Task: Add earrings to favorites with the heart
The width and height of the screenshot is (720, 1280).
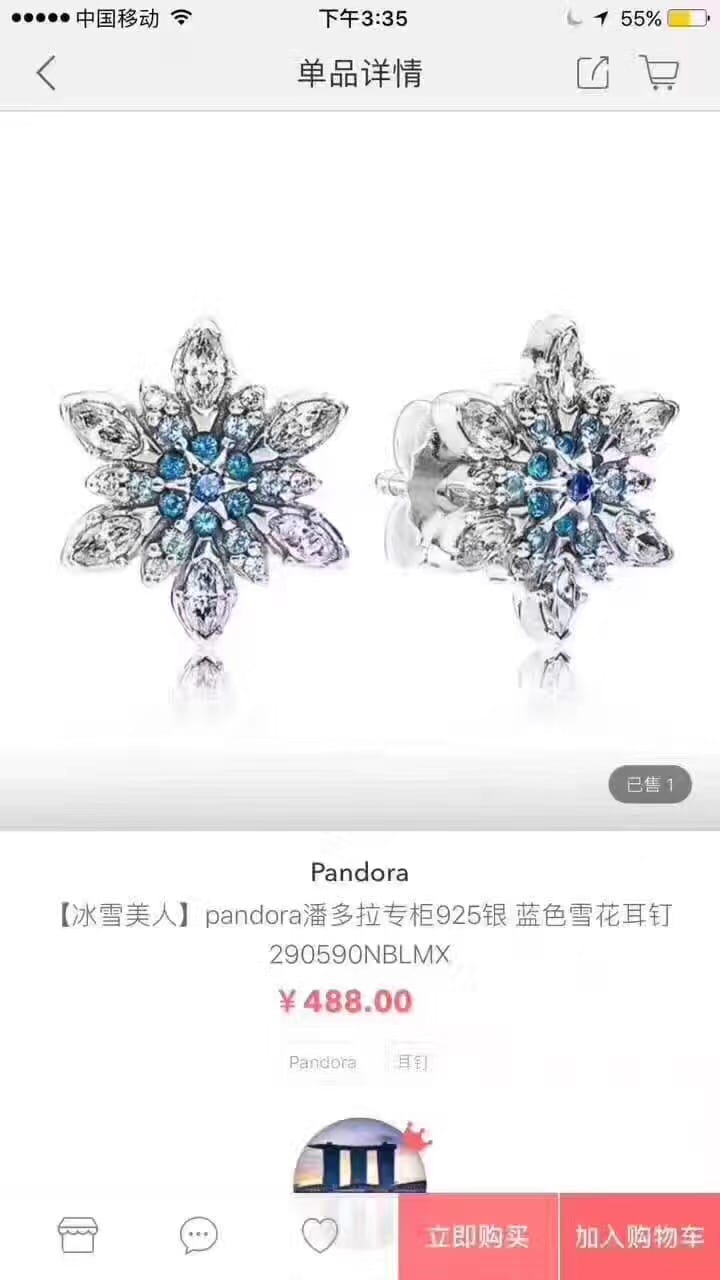Action: [320, 1237]
